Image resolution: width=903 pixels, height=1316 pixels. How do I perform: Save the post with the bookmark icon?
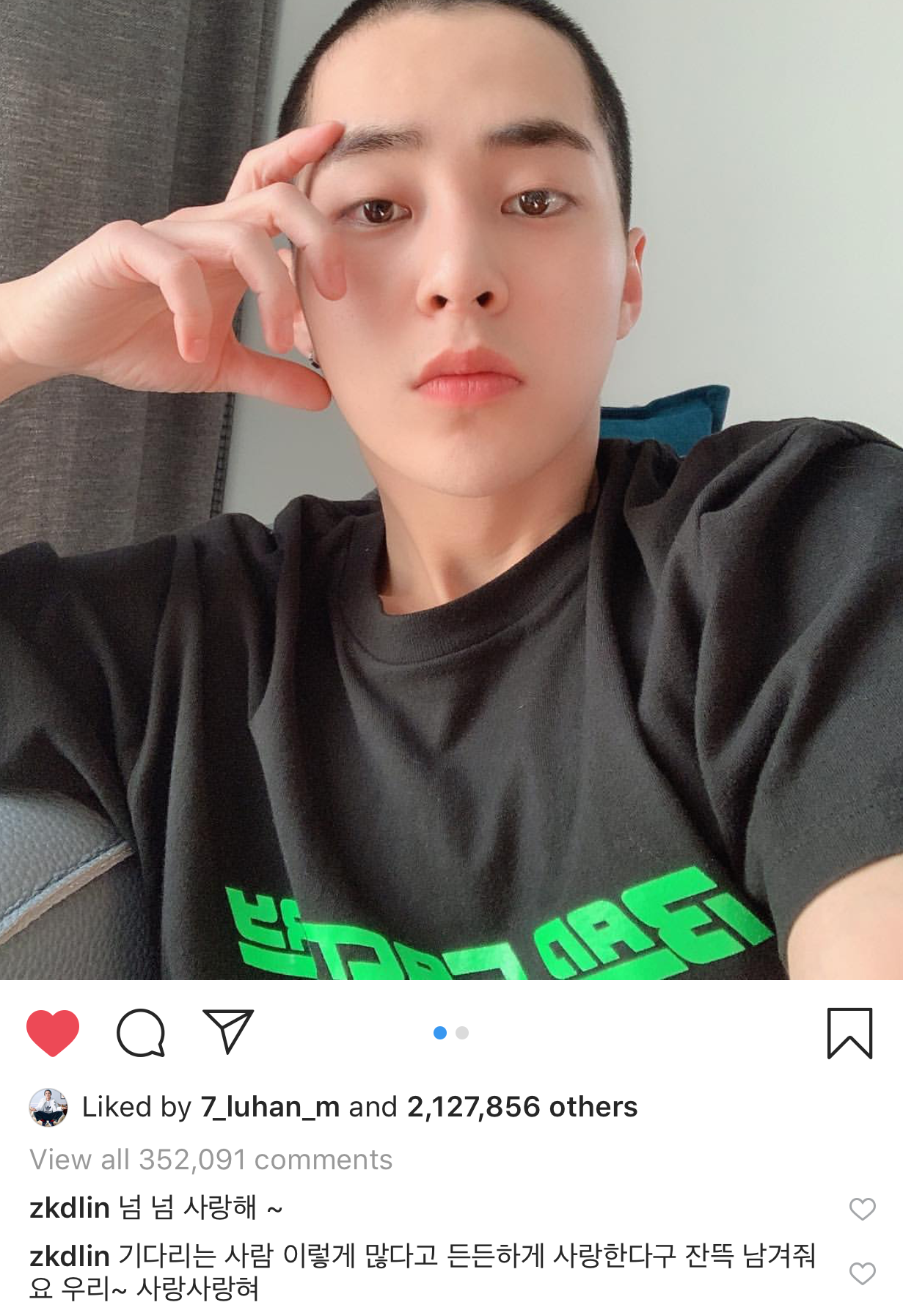[849, 1033]
